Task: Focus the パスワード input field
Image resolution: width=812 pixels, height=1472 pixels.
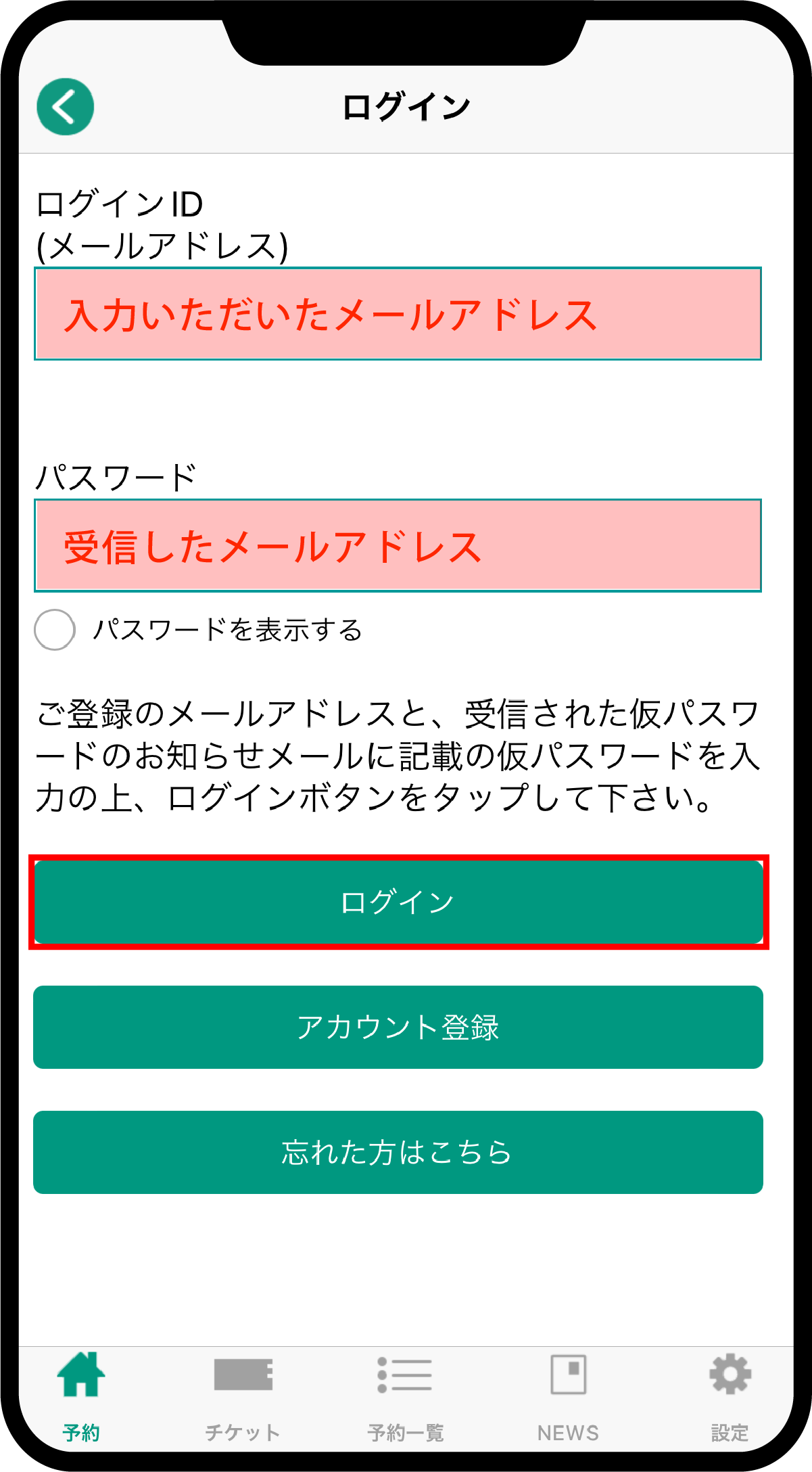Action: point(398,545)
